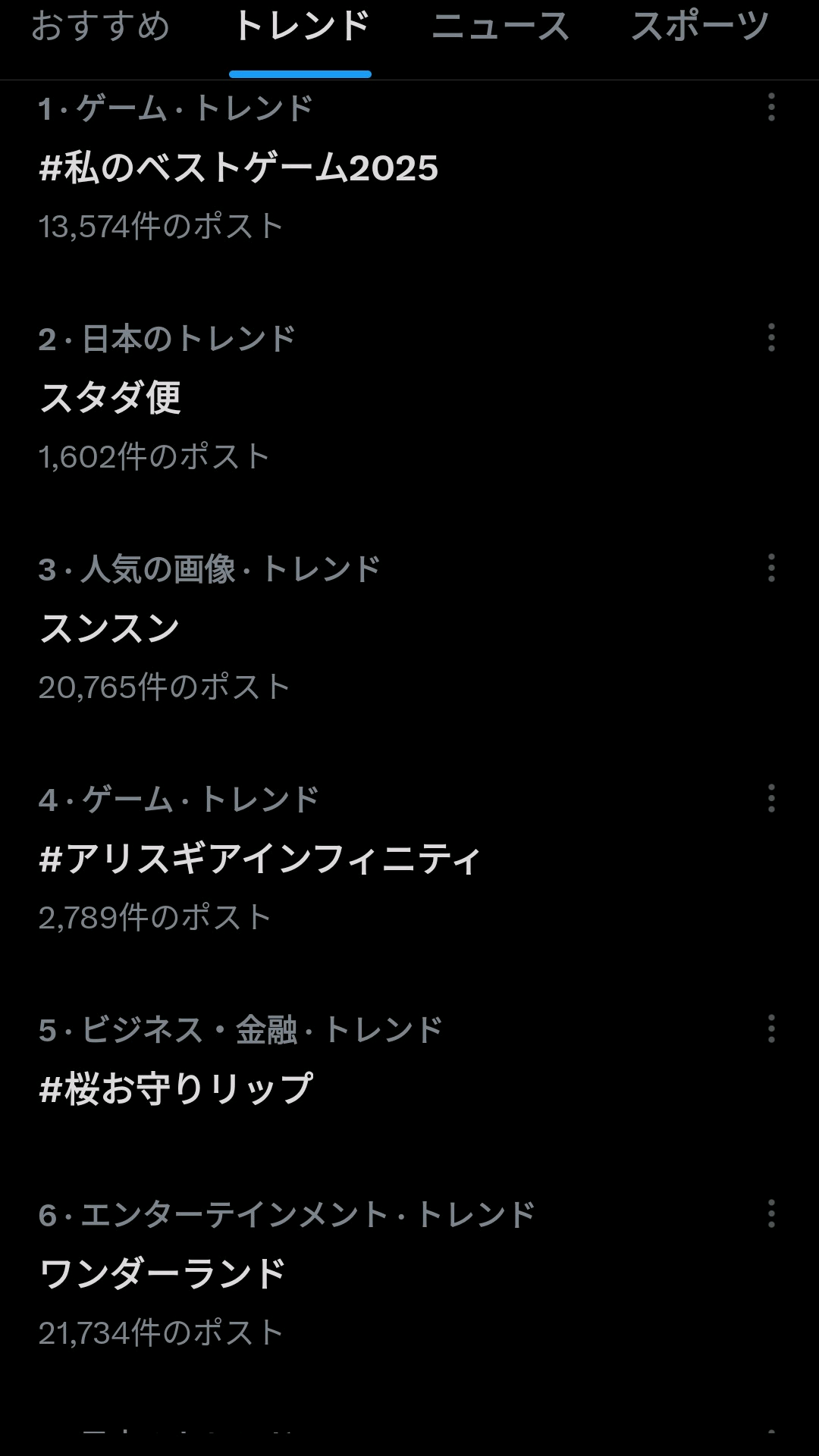Open the #アリスギアインフィニティ trend

(260, 859)
